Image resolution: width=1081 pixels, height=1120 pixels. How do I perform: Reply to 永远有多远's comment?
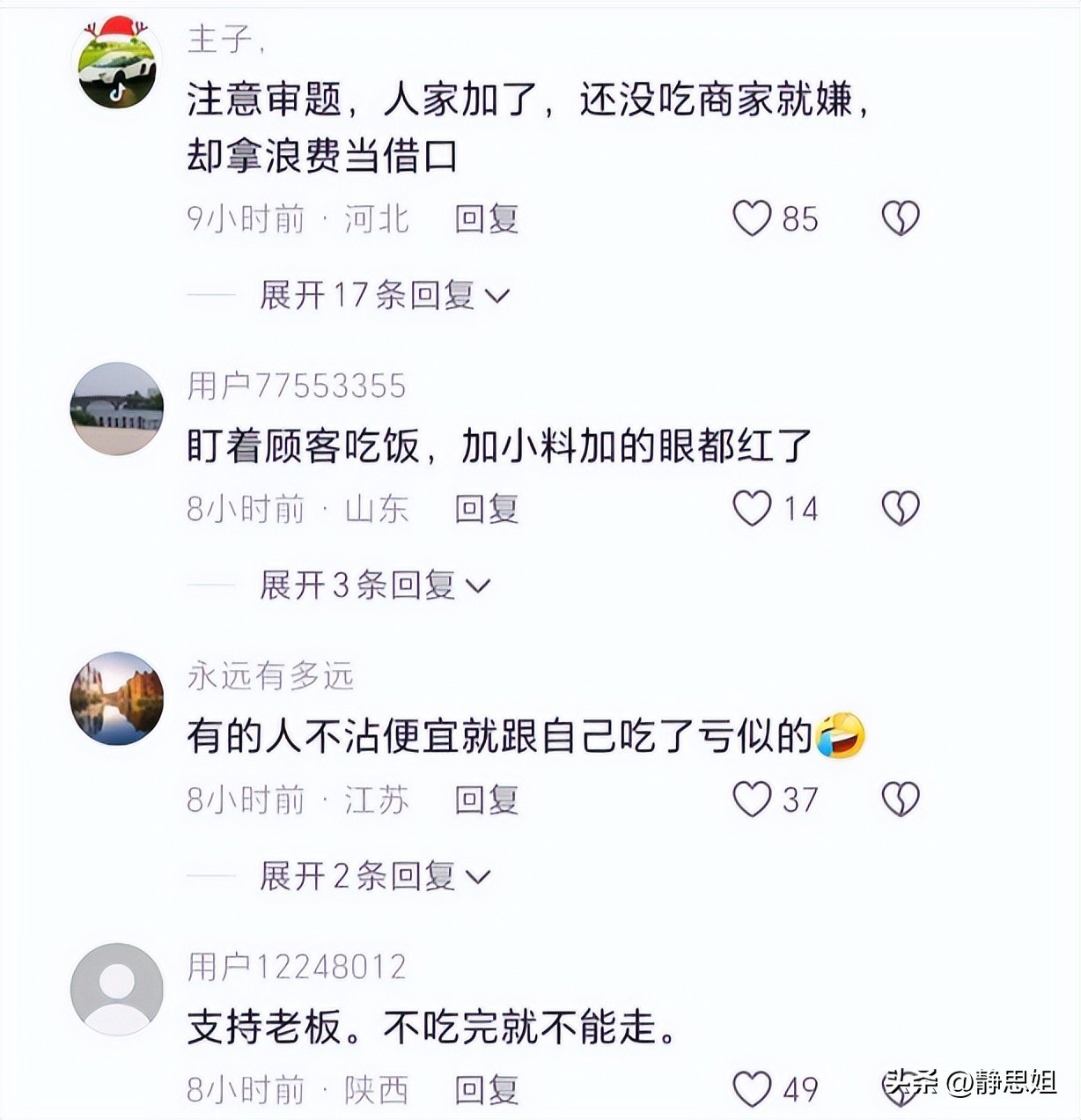point(486,799)
